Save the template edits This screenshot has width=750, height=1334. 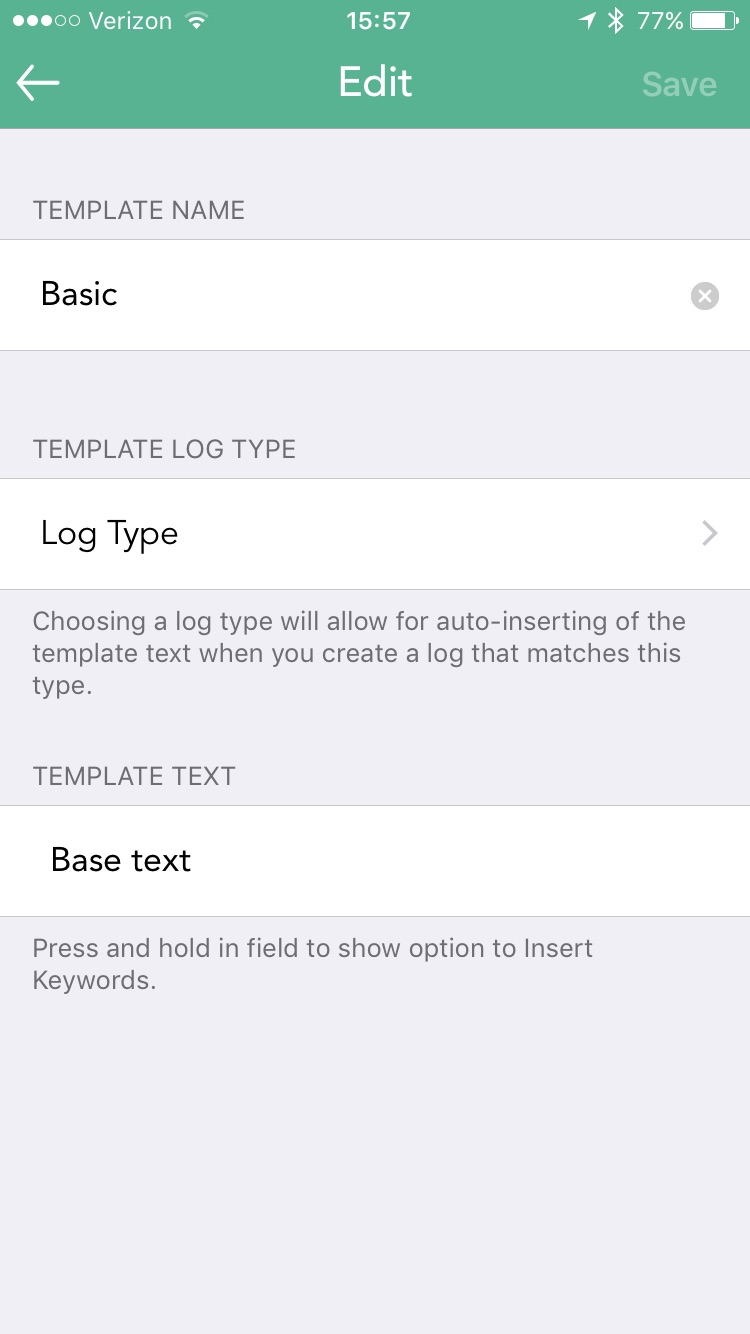coord(679,84)
